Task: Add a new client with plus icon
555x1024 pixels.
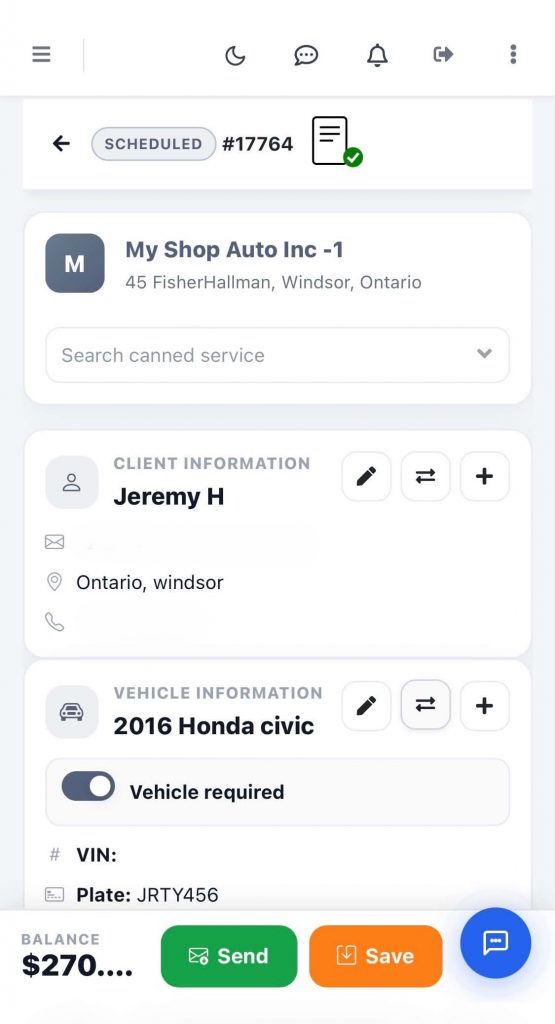Action: (x=484, y=476)
